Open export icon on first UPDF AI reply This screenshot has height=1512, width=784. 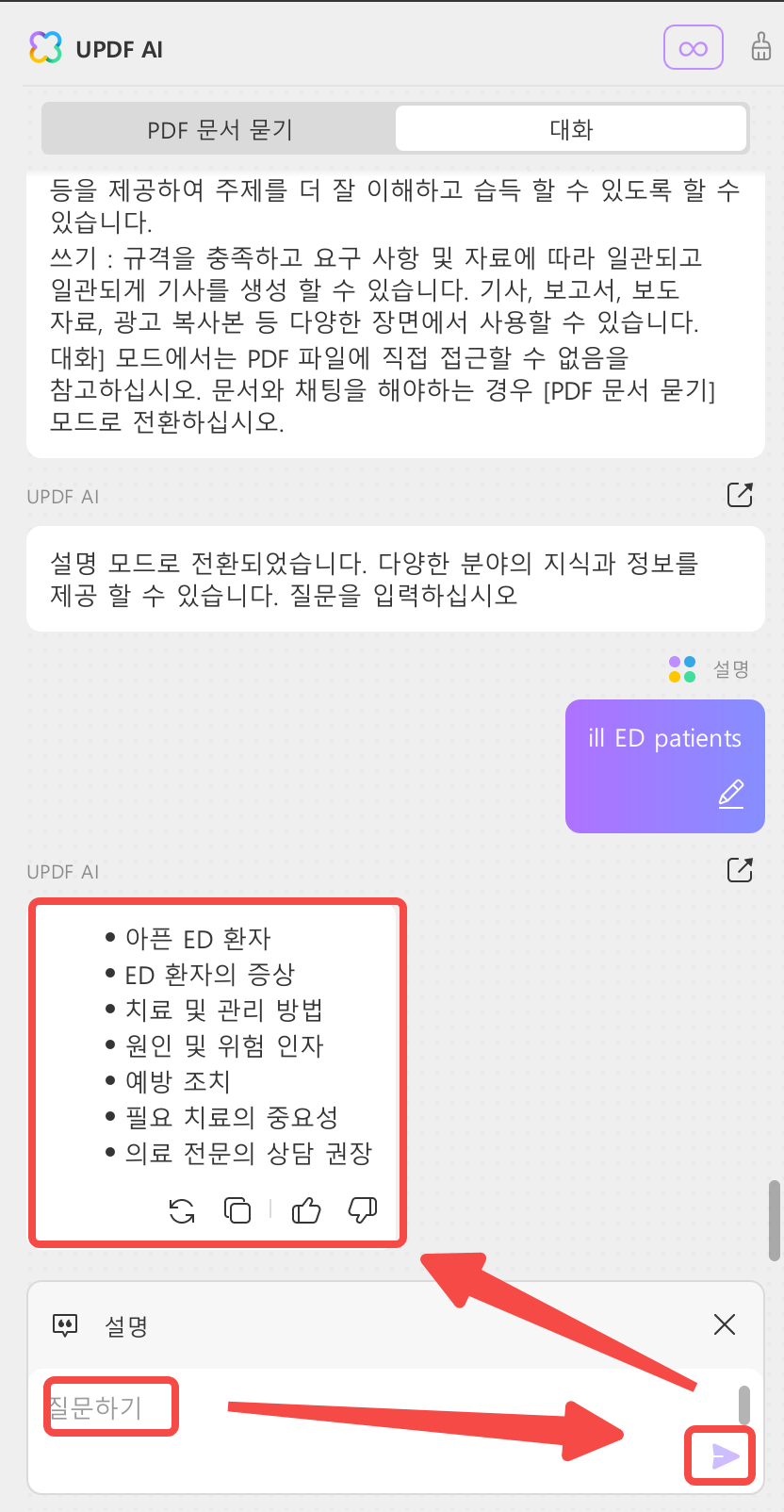point(741,494)
